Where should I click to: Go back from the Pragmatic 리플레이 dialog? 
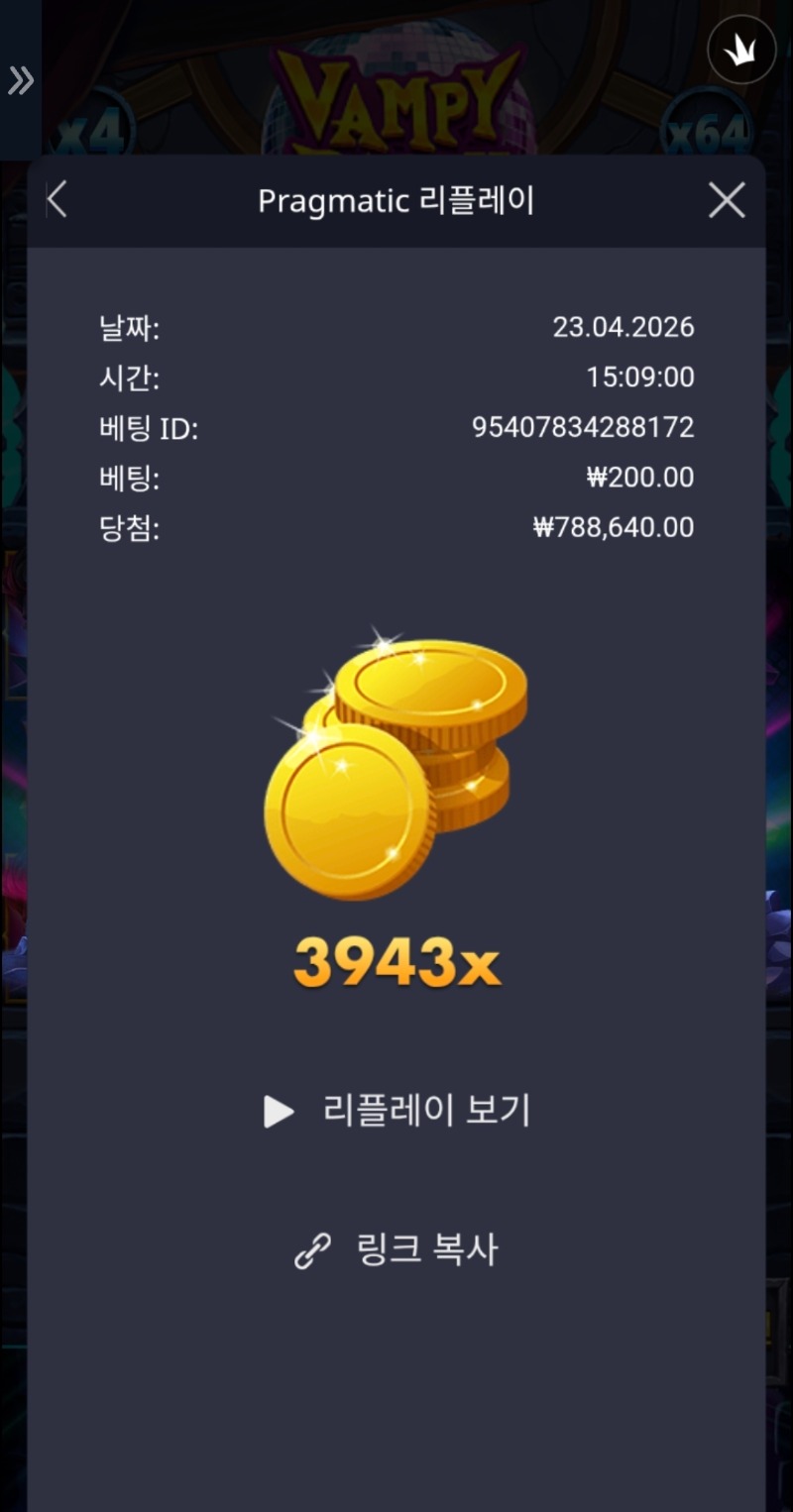(57, 200)
